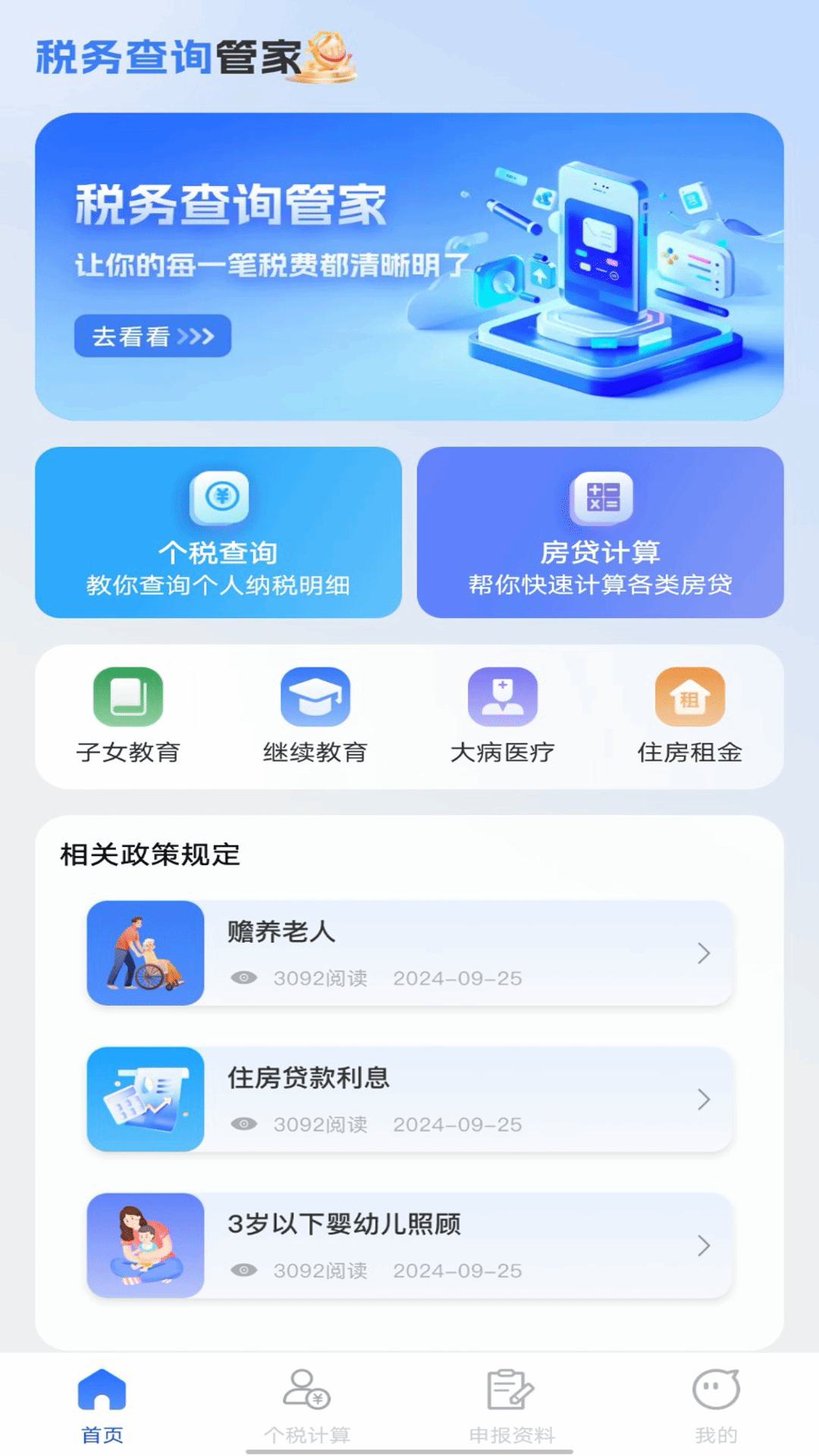Open the 住房贷款利息 policy row
The width and height of the screenshot is (819, 1456).
tap(410, 1100)
